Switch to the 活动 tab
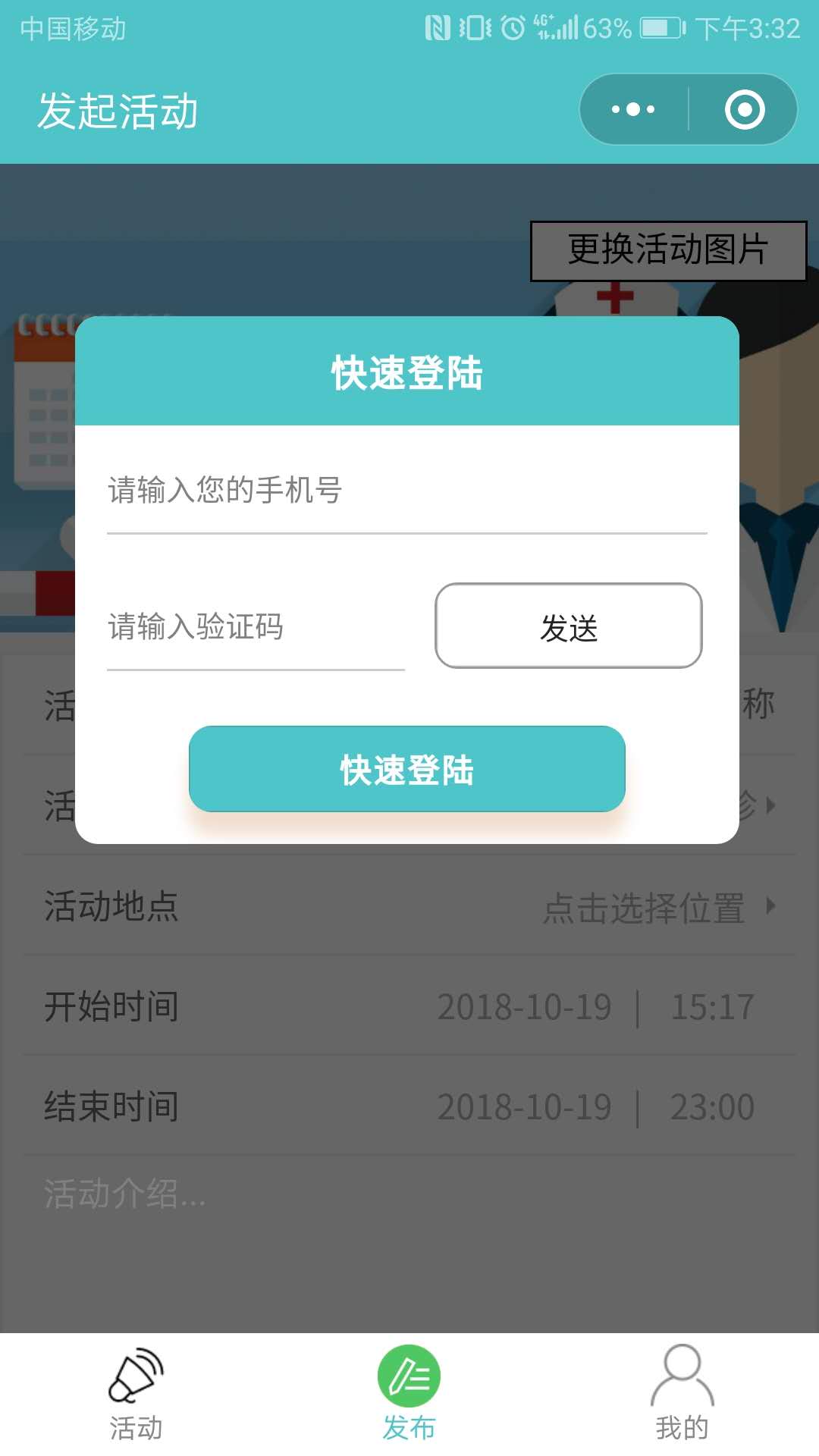Image resolution: width=819 pixels, height=1456 pixels. coord(136,1394)
